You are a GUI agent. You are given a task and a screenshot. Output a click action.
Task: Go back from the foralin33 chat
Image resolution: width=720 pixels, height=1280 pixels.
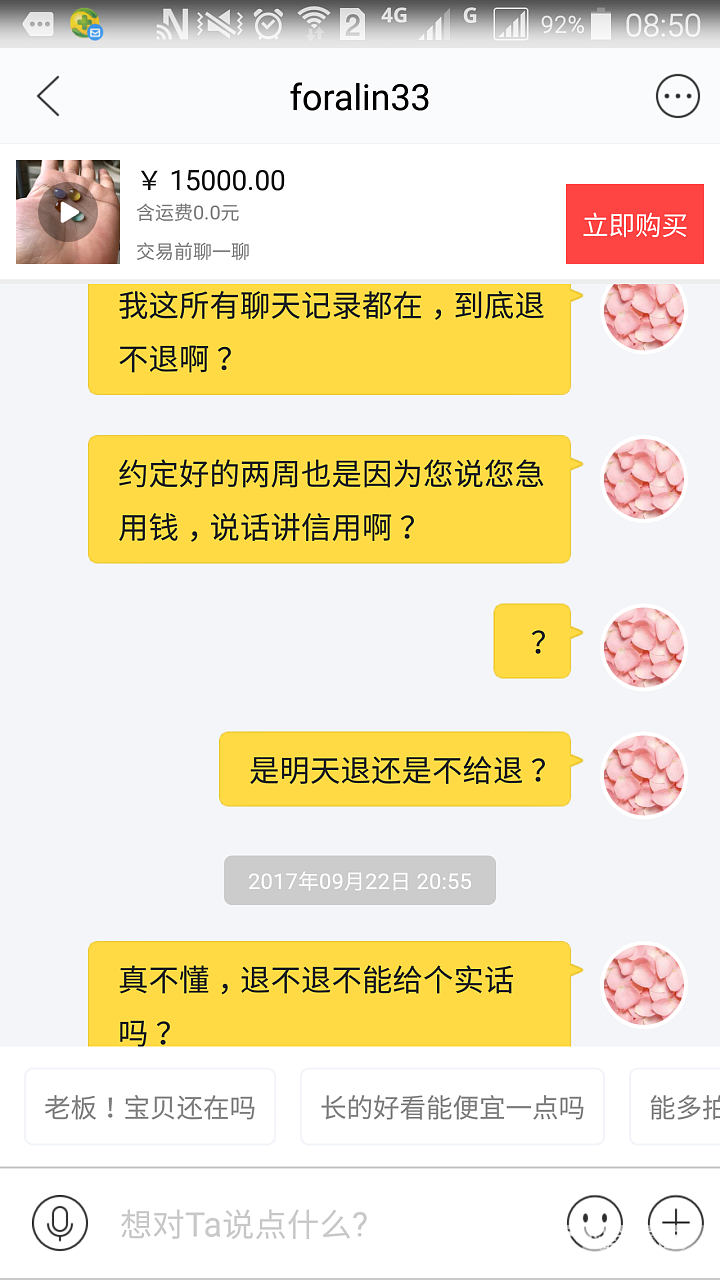48,97
